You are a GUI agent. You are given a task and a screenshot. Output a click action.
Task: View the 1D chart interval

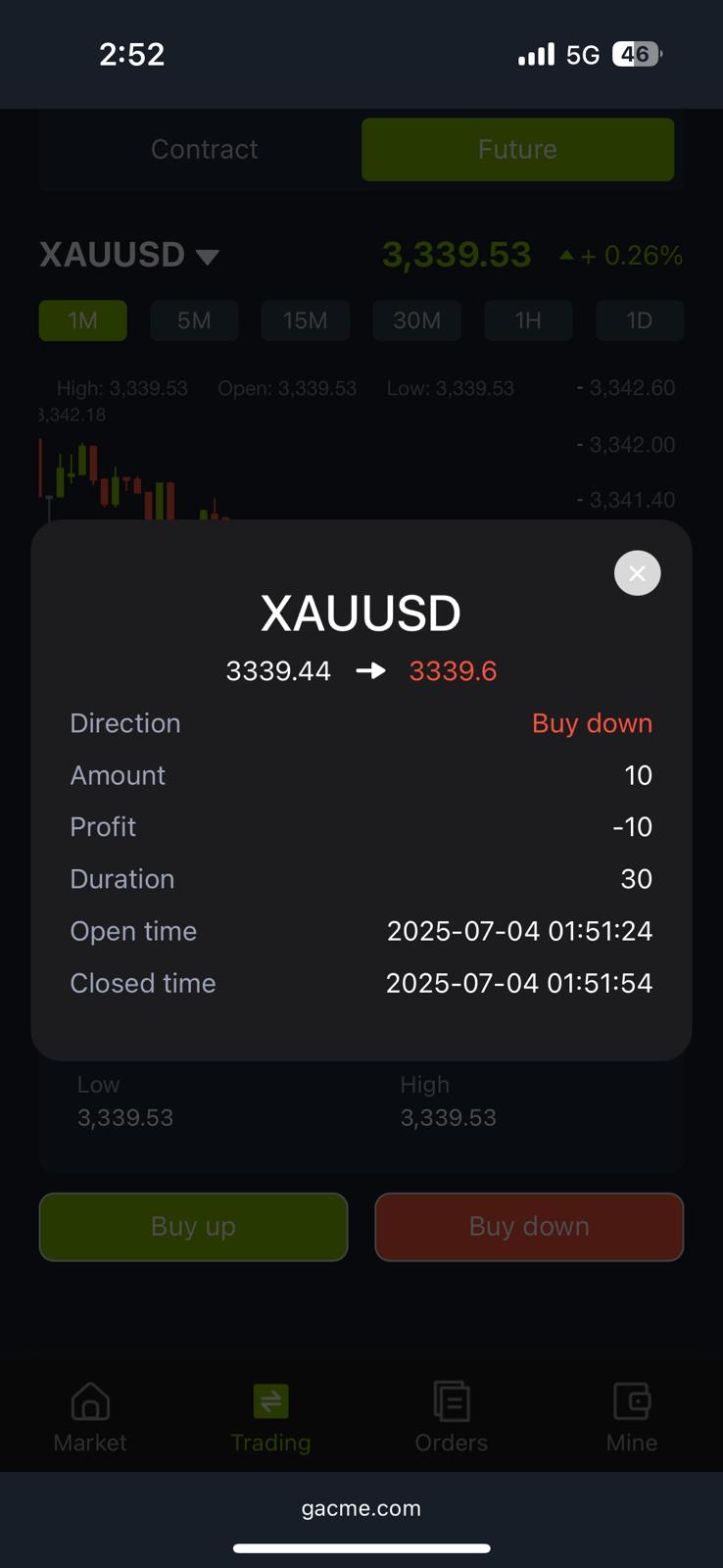click(x=640, y=320)
